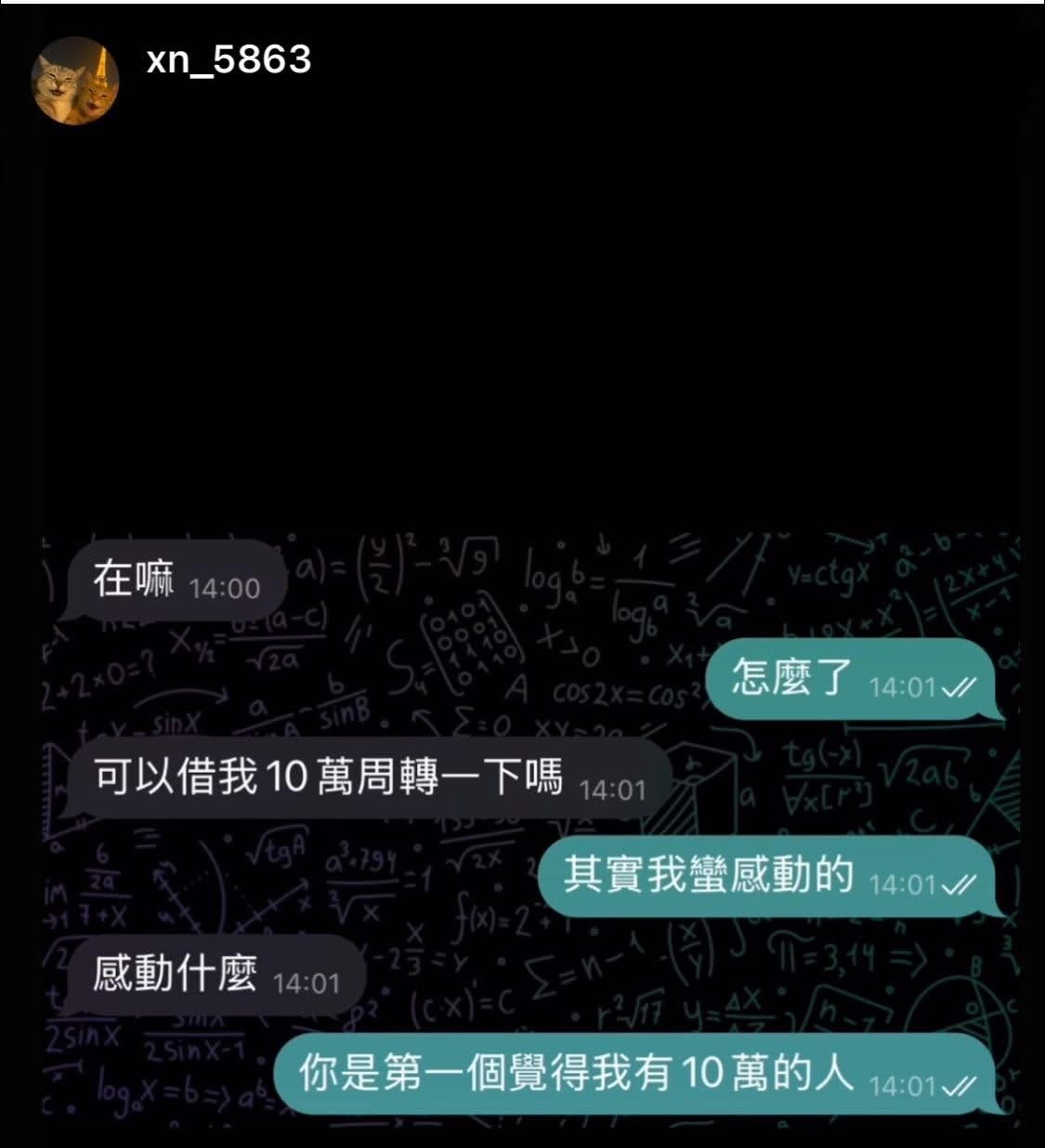Open xn_5863's profile picture

76,81
